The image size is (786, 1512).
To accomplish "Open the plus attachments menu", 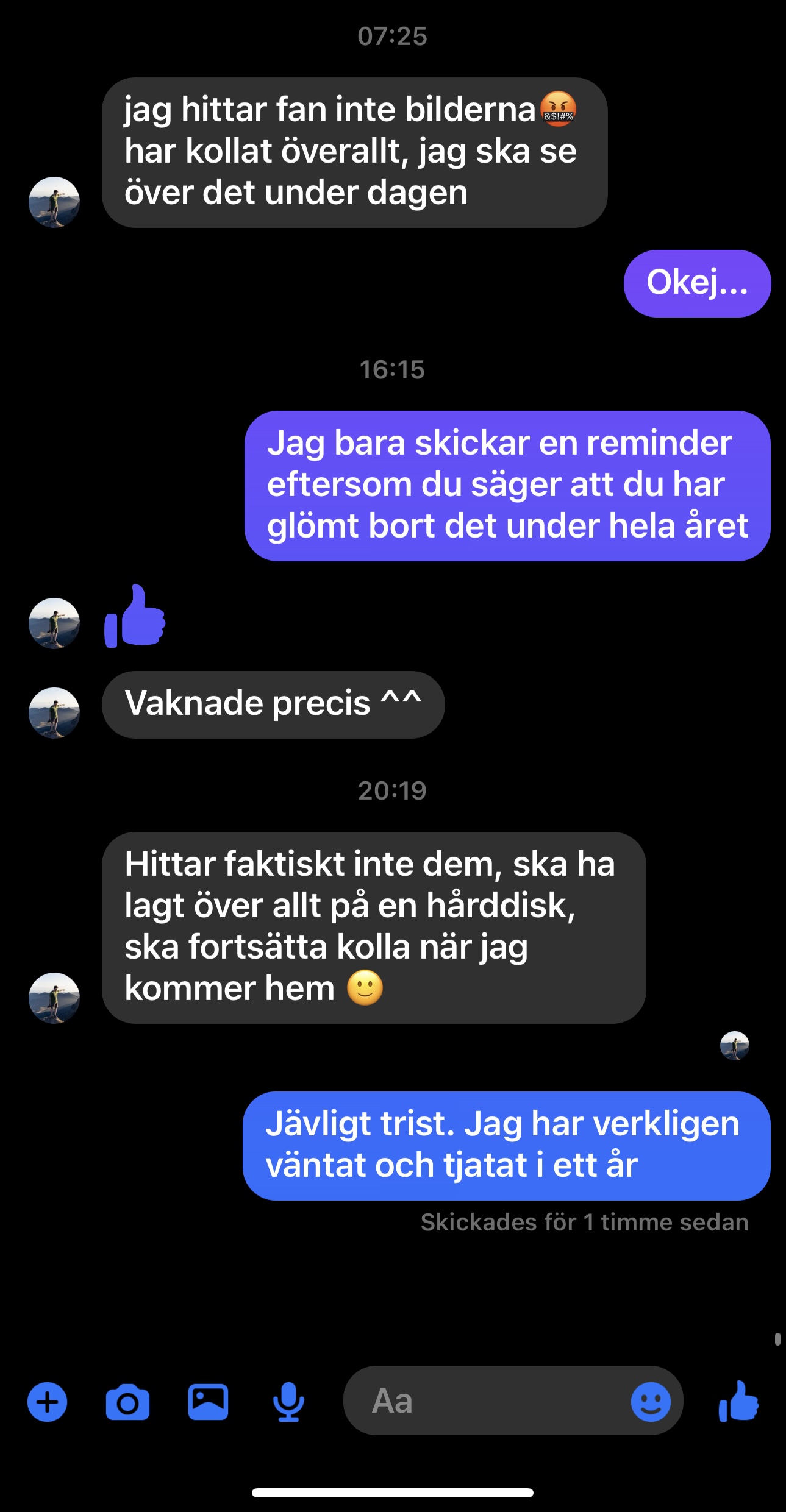I will 48,1402.
